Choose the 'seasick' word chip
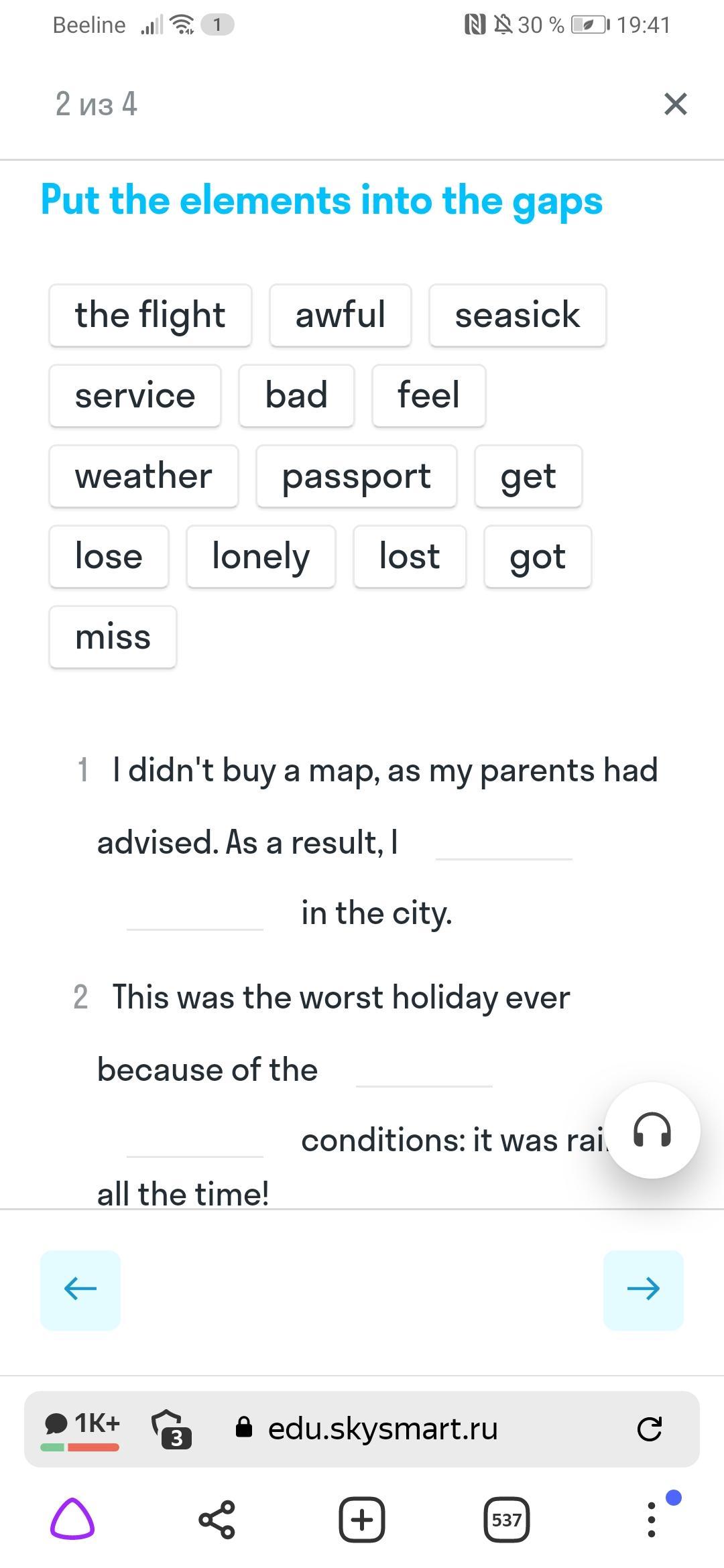The image size is (724, 1568). pyautogui.click(x=518, y=315)
